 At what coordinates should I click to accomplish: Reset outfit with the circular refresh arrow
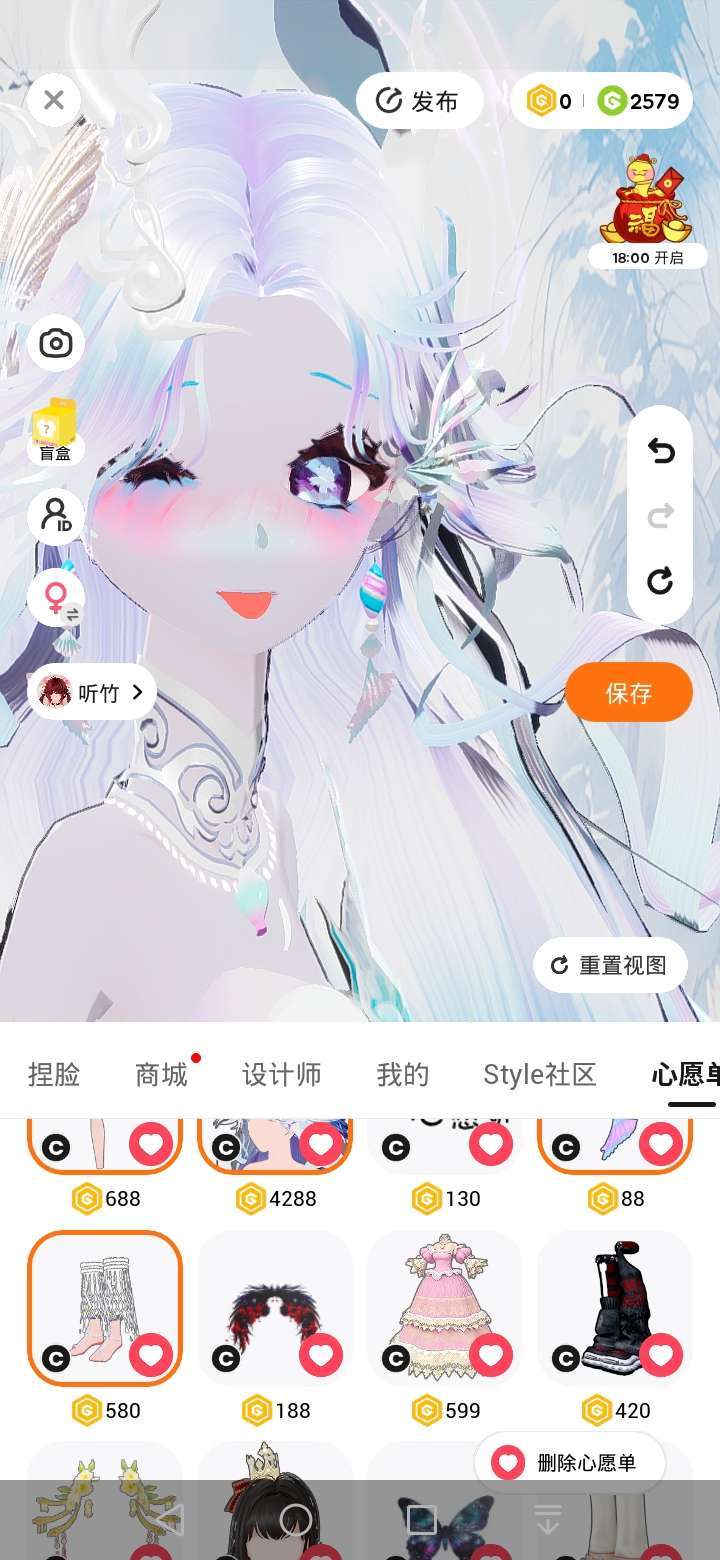(660, 581)
